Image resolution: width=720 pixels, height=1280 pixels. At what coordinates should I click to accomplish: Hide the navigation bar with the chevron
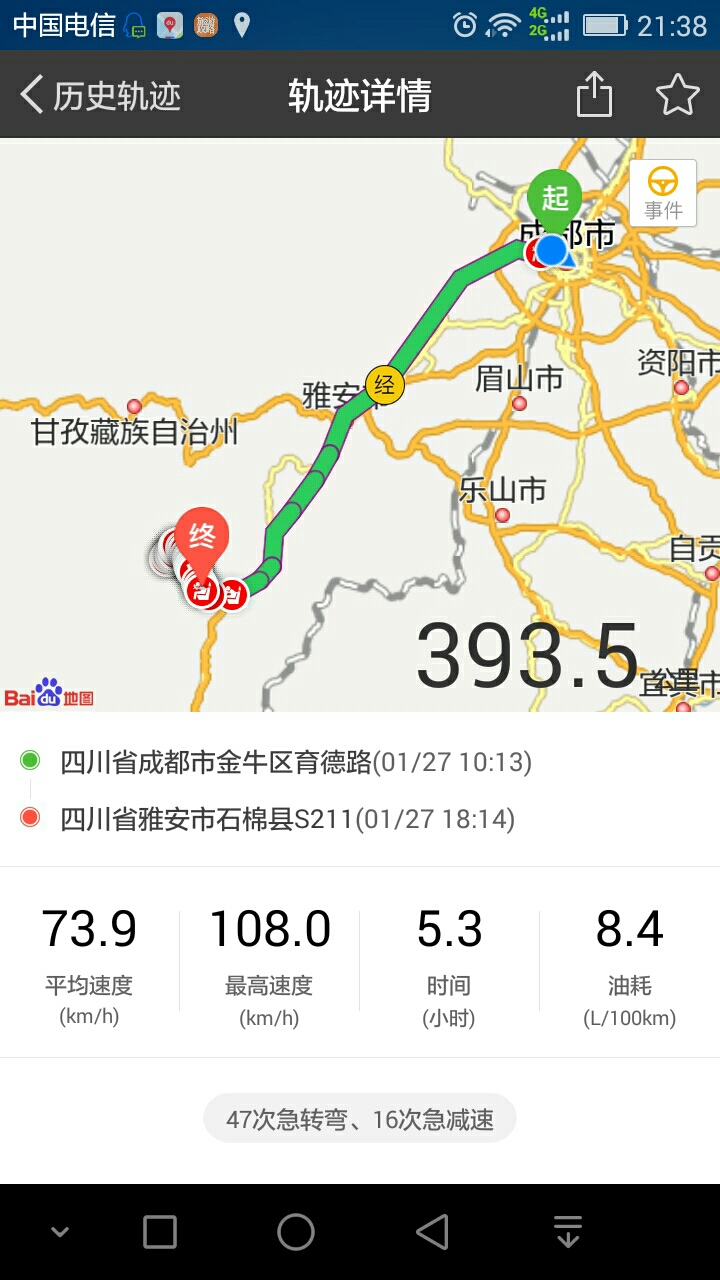tap(60, 1232)
